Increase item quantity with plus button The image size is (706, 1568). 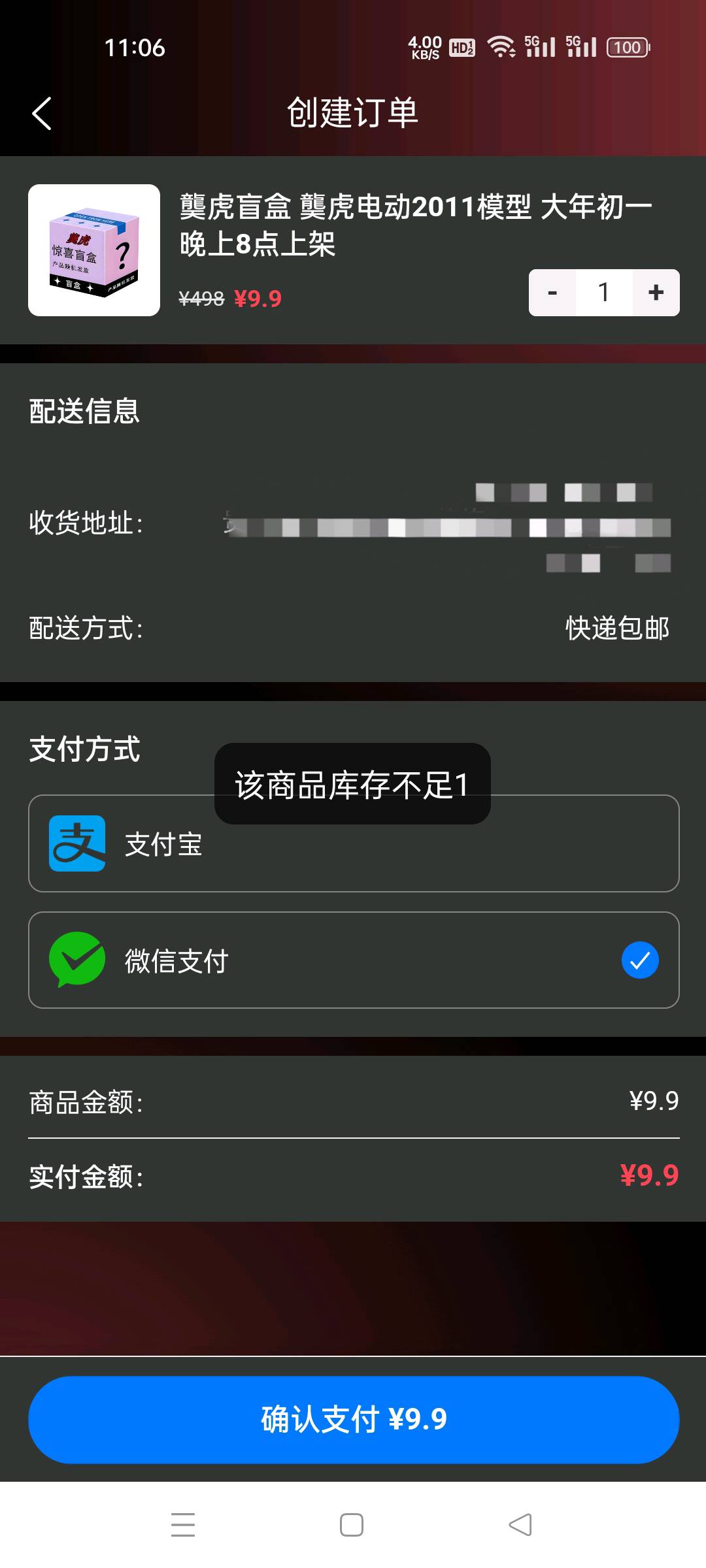656,293
